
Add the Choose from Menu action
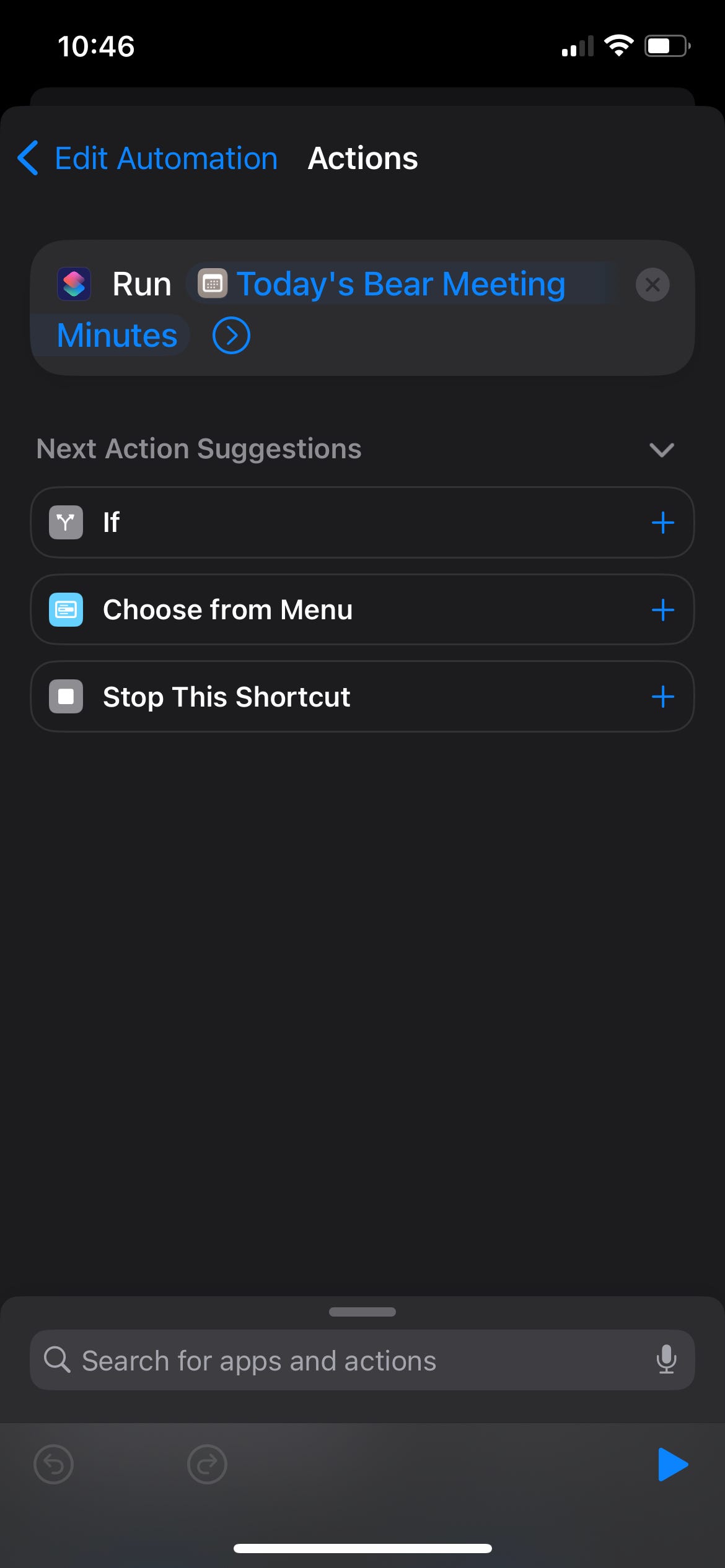coord(662,610)
